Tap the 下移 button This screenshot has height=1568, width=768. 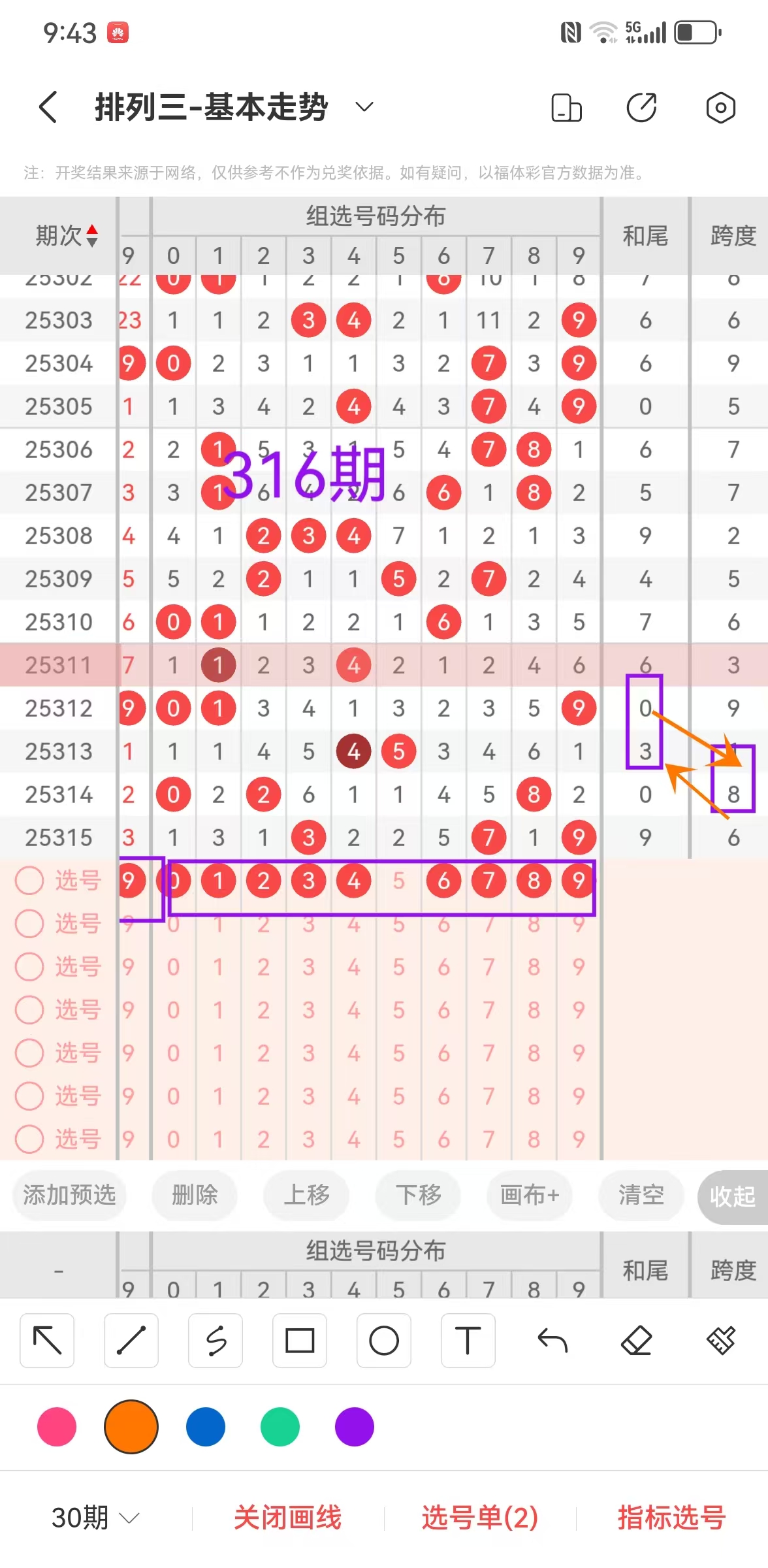pos(418,1195)
